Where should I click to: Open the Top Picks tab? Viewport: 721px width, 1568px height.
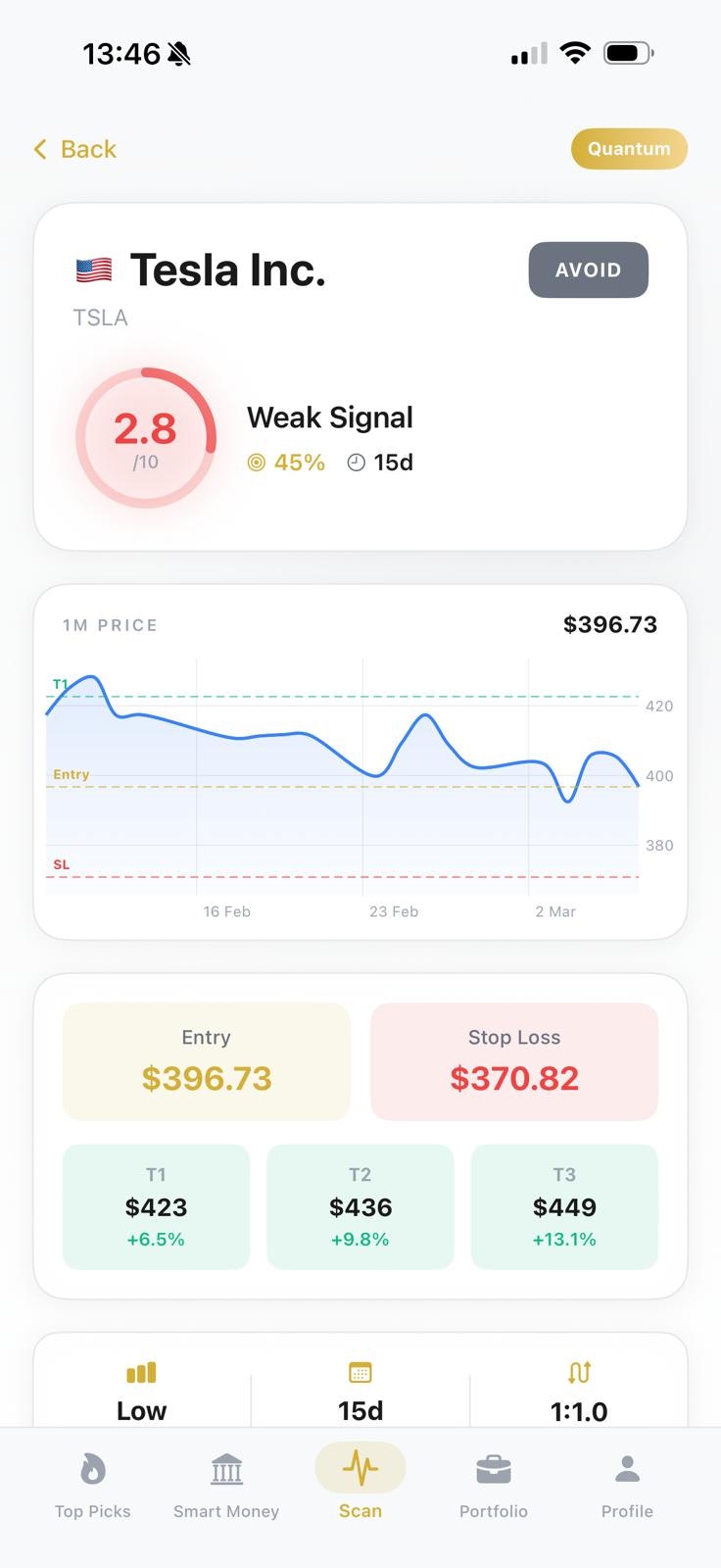[93, 1485]
